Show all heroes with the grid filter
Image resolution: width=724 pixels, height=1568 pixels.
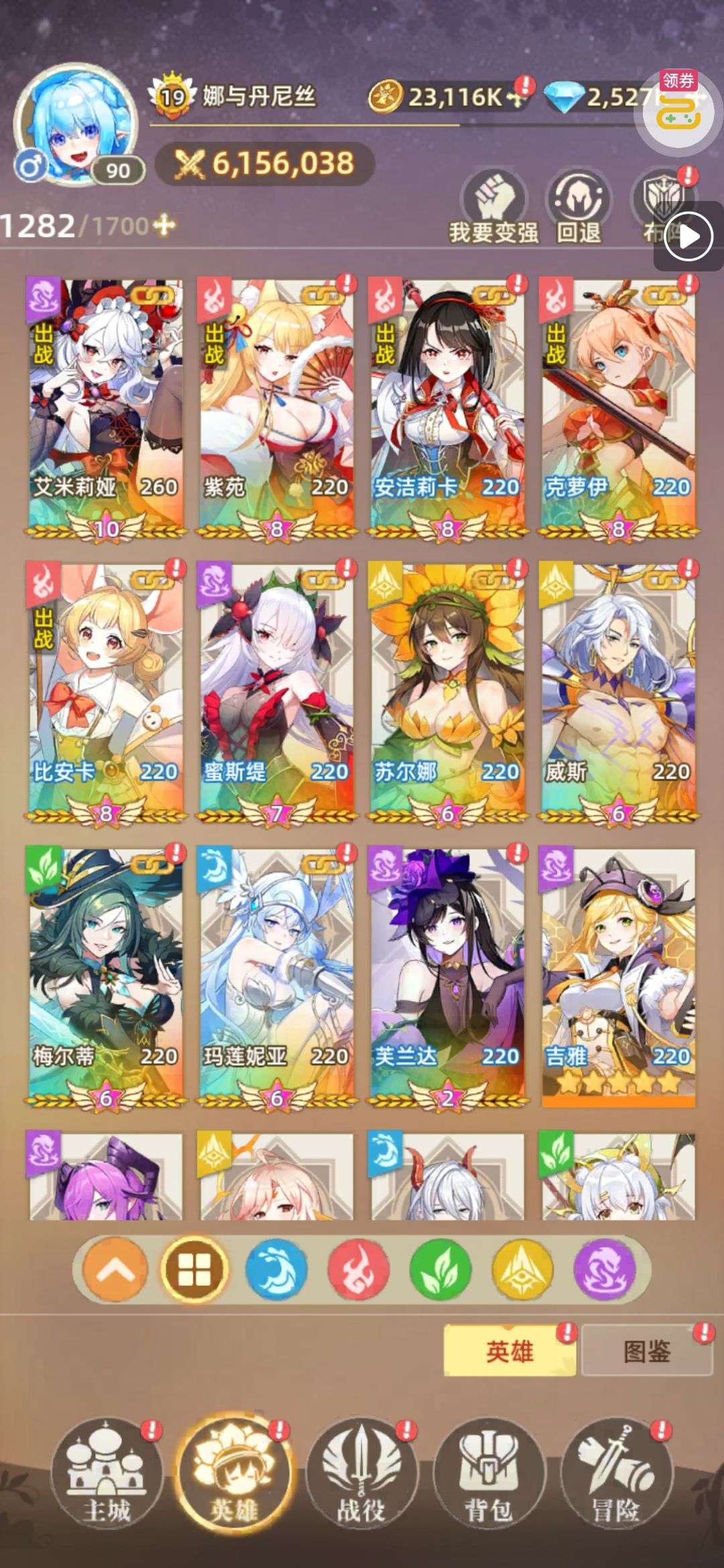(194, 1270)
